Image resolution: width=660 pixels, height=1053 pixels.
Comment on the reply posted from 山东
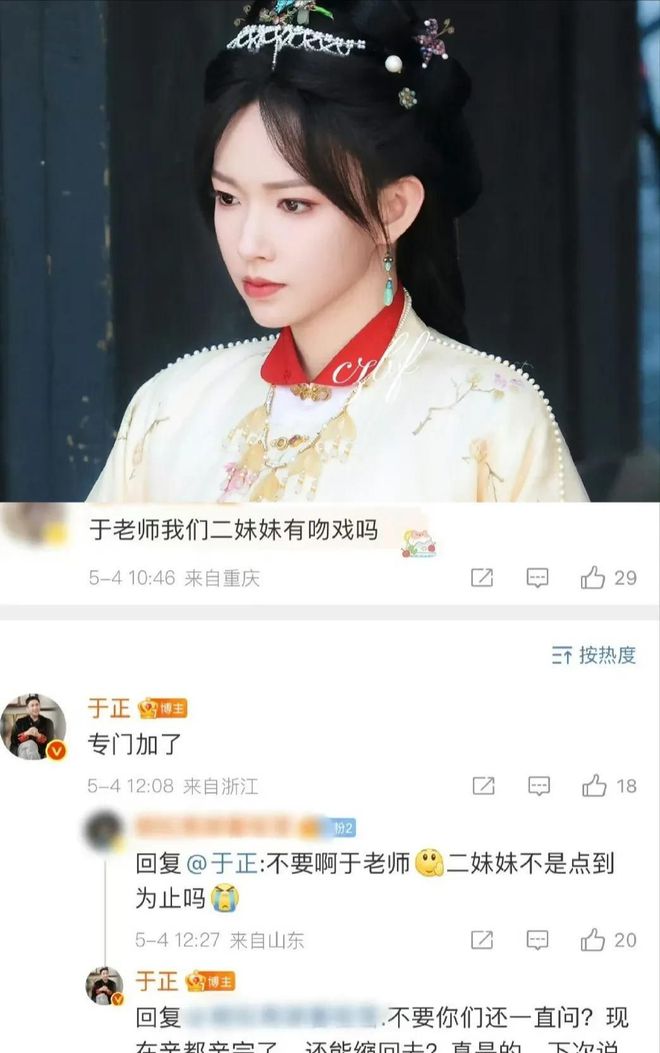537,940
